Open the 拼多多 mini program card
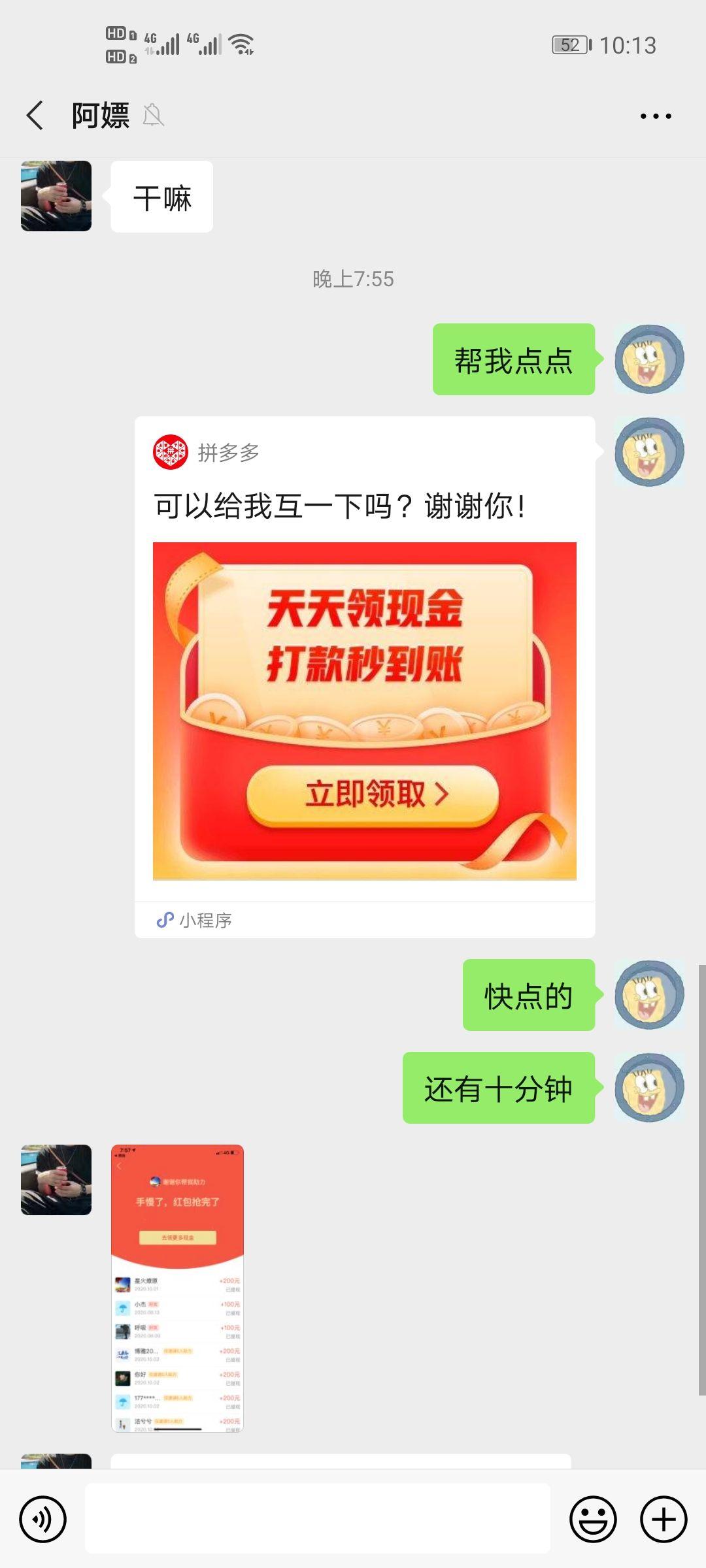 pyautogui.click(x=365, y=677)
